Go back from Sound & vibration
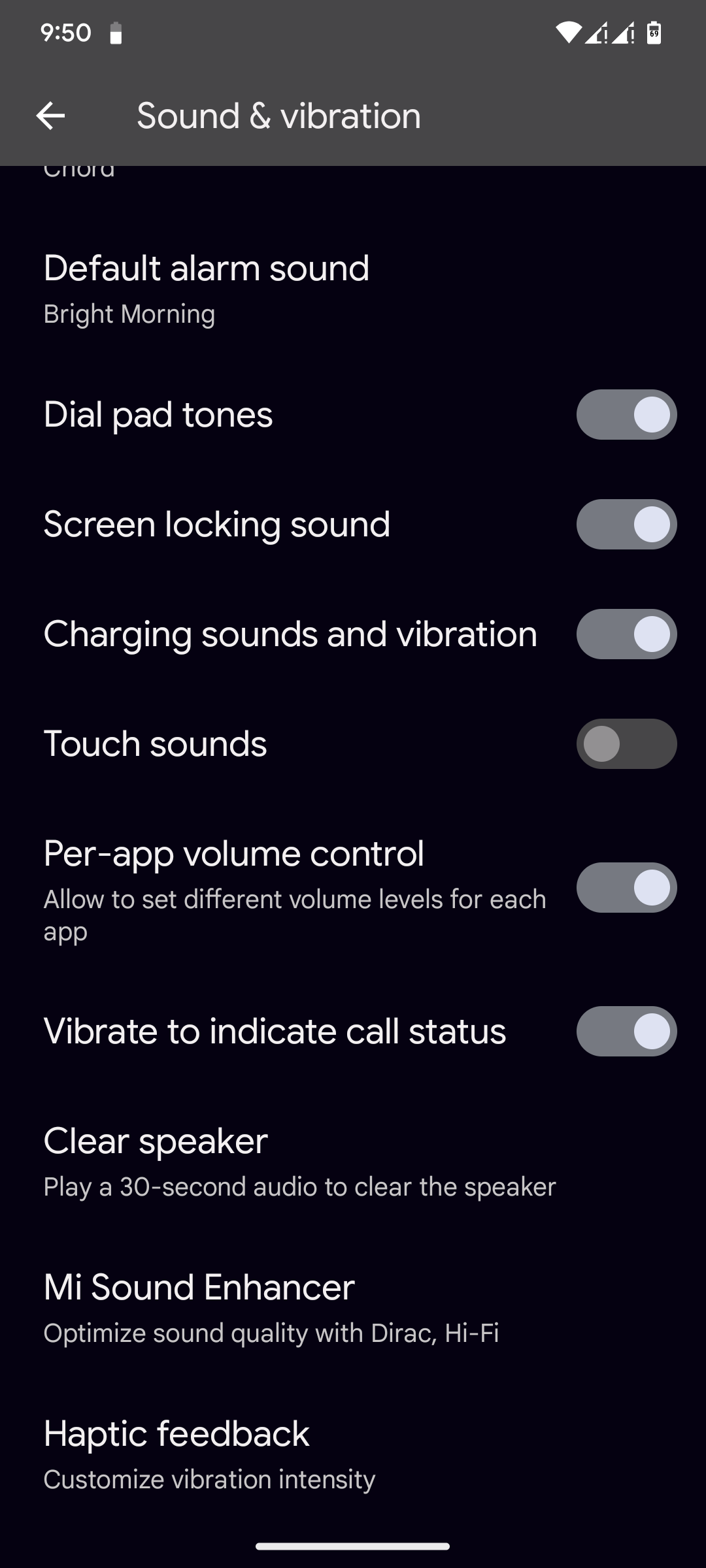The image size is (706, 1568). [x=50, y=116]
